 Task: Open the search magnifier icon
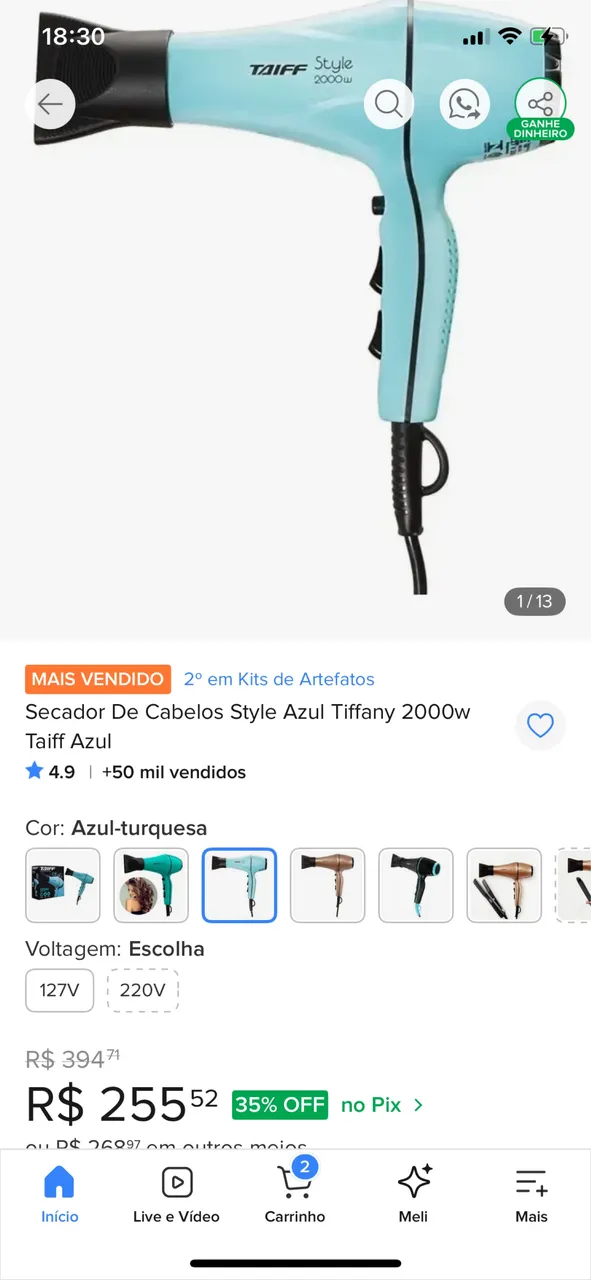point(389,104)
